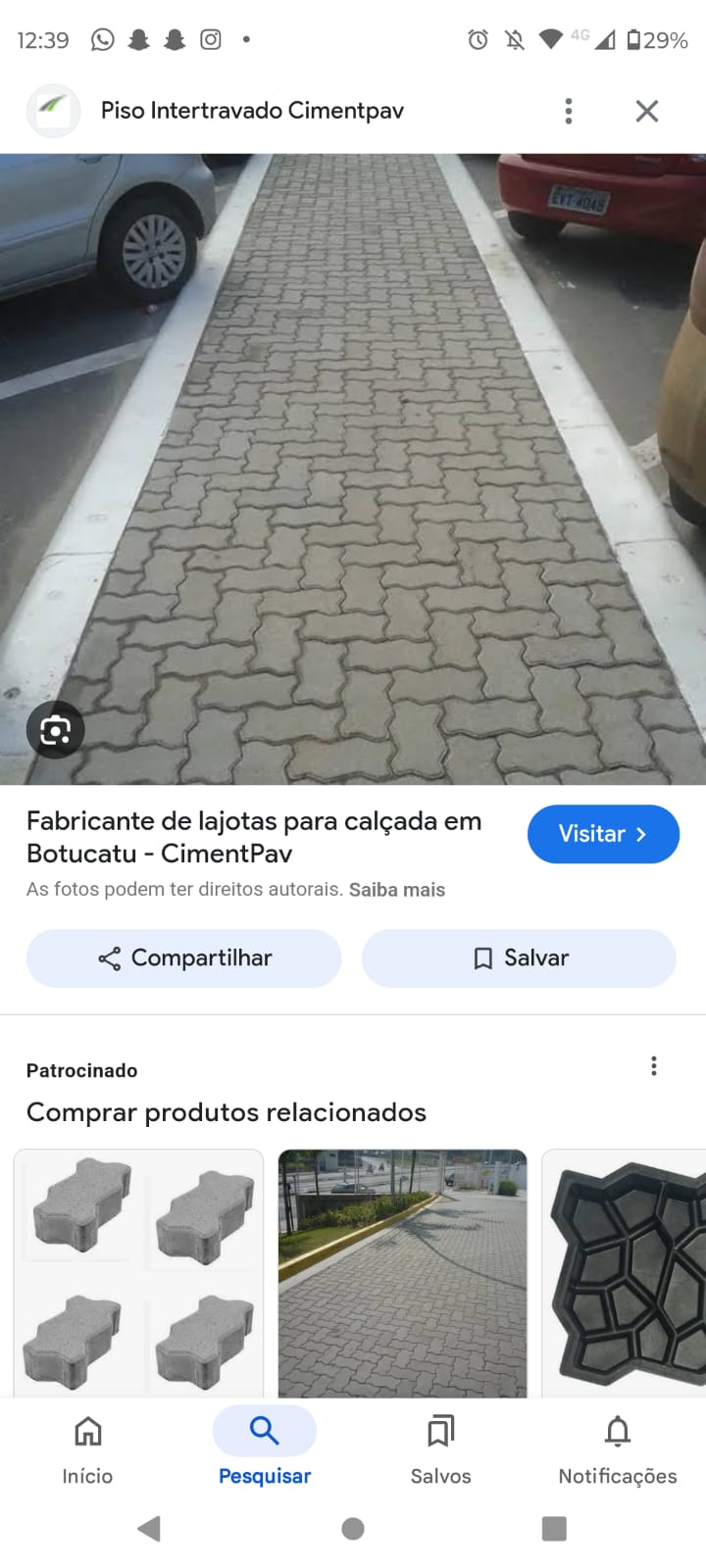Open the Salvos bookmarks icon
The width and height of the screenshot is (706, 1568).
click(439, 1431)
